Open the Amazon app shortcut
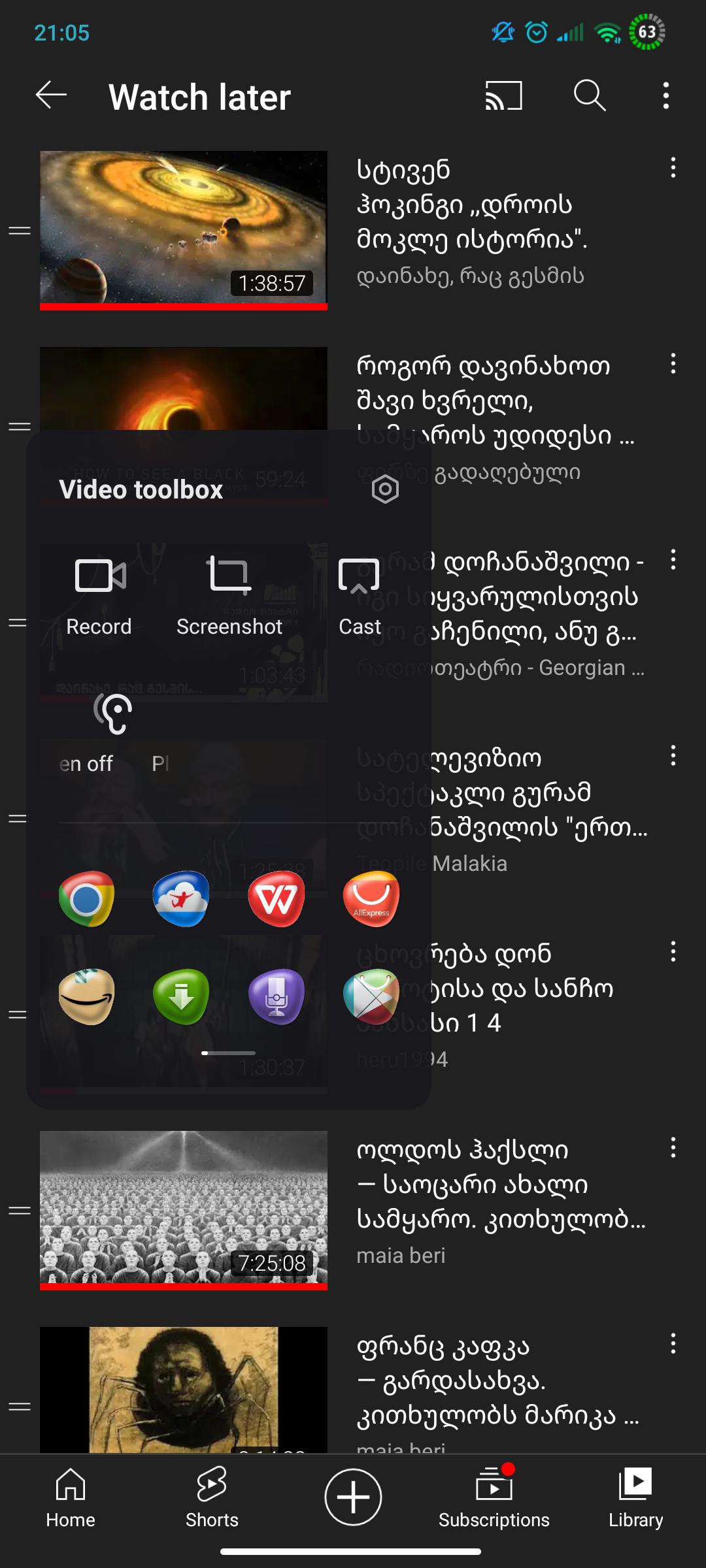The width and height of the screenshot is (706, 1568). click(86, 996)
